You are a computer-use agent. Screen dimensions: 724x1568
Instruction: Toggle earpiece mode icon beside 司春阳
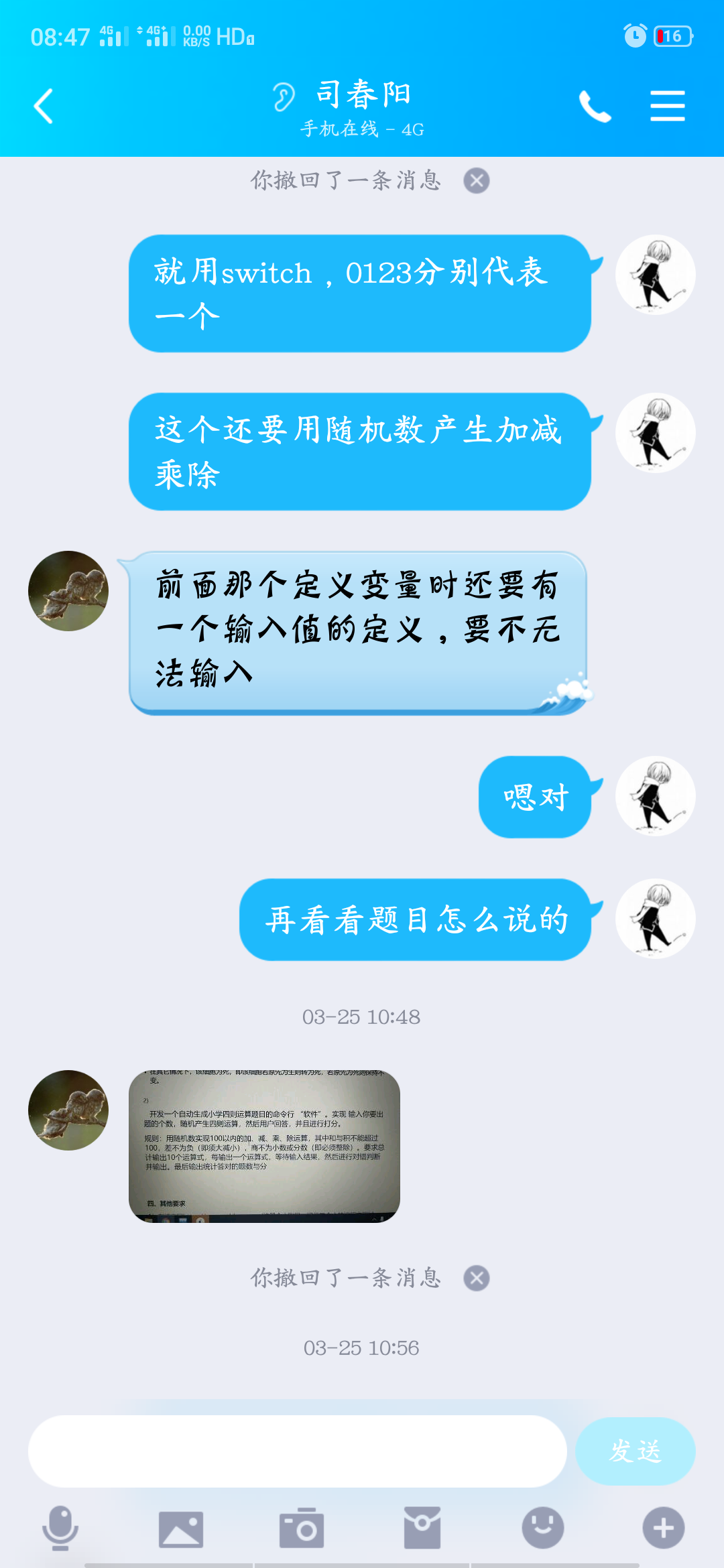point(284,97)
